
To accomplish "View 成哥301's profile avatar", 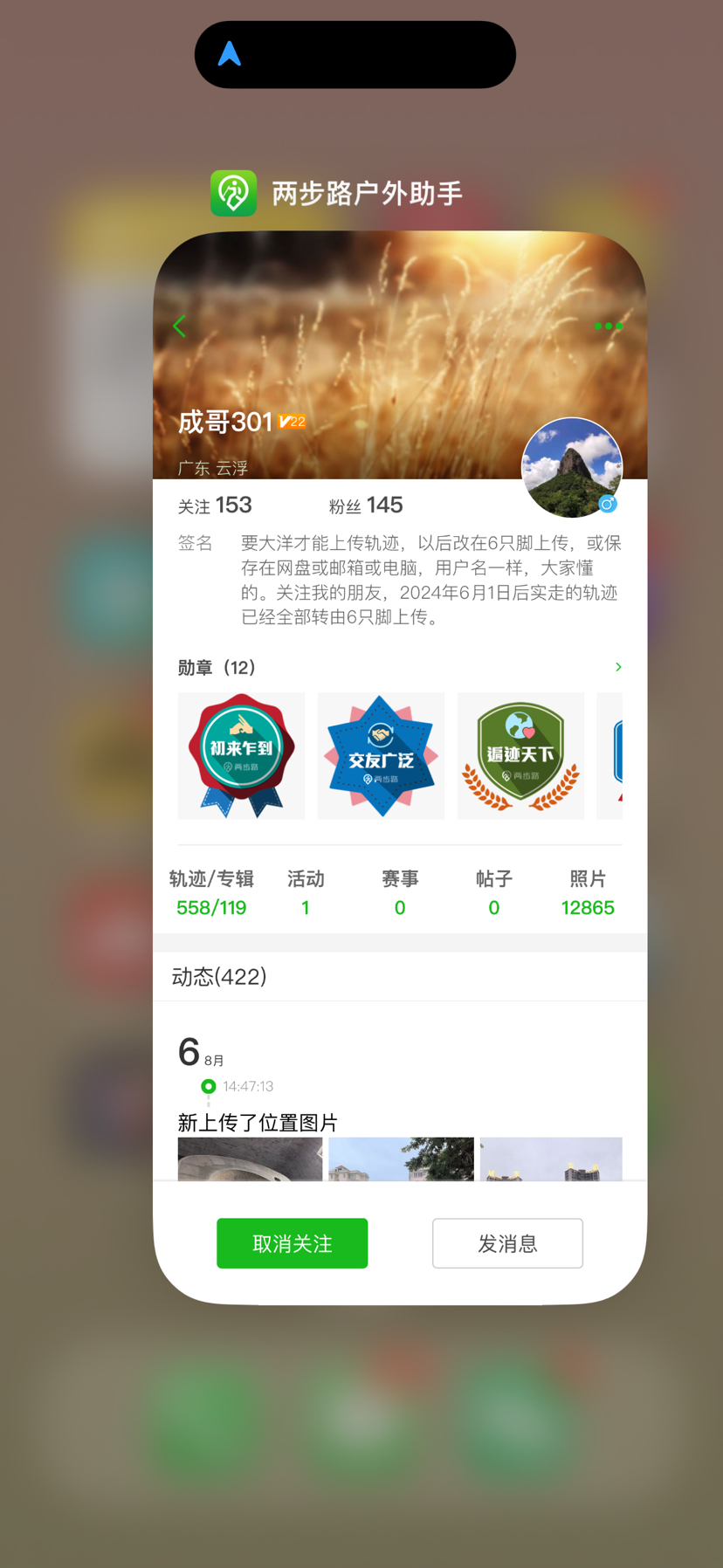I will 571,468.
